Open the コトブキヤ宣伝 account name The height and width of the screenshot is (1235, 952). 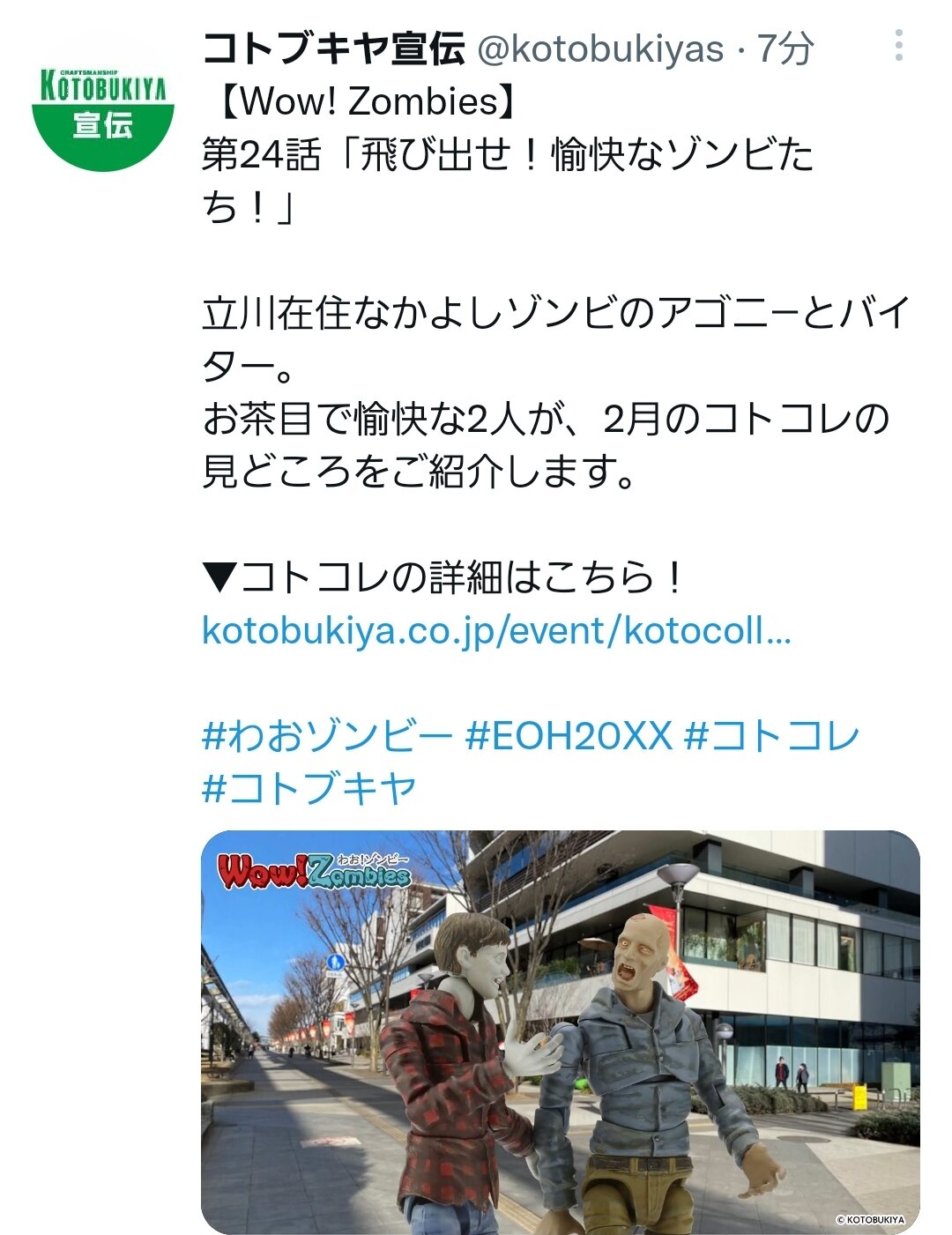tap(333, 48)
